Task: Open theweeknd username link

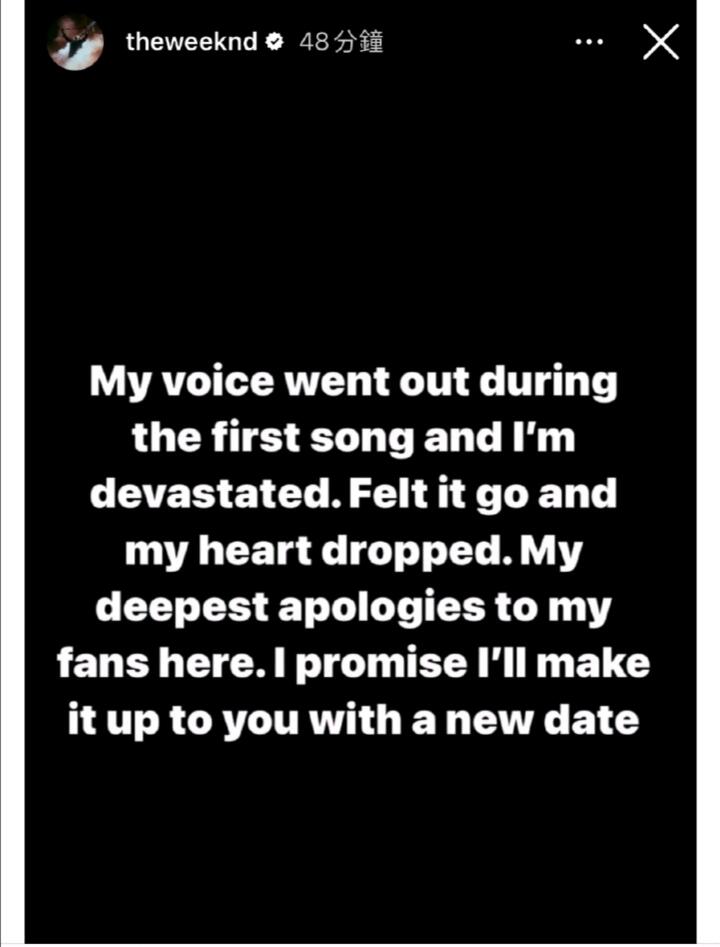Action: (x=192, y=42)
